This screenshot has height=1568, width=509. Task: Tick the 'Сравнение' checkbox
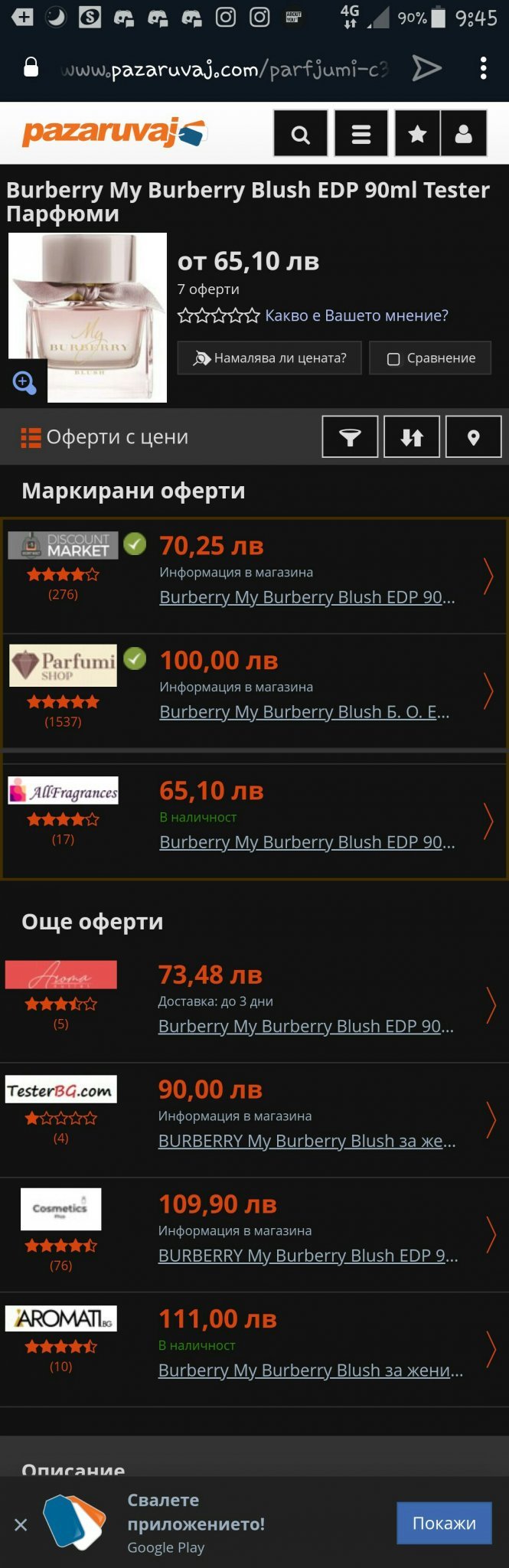[393, 359]
